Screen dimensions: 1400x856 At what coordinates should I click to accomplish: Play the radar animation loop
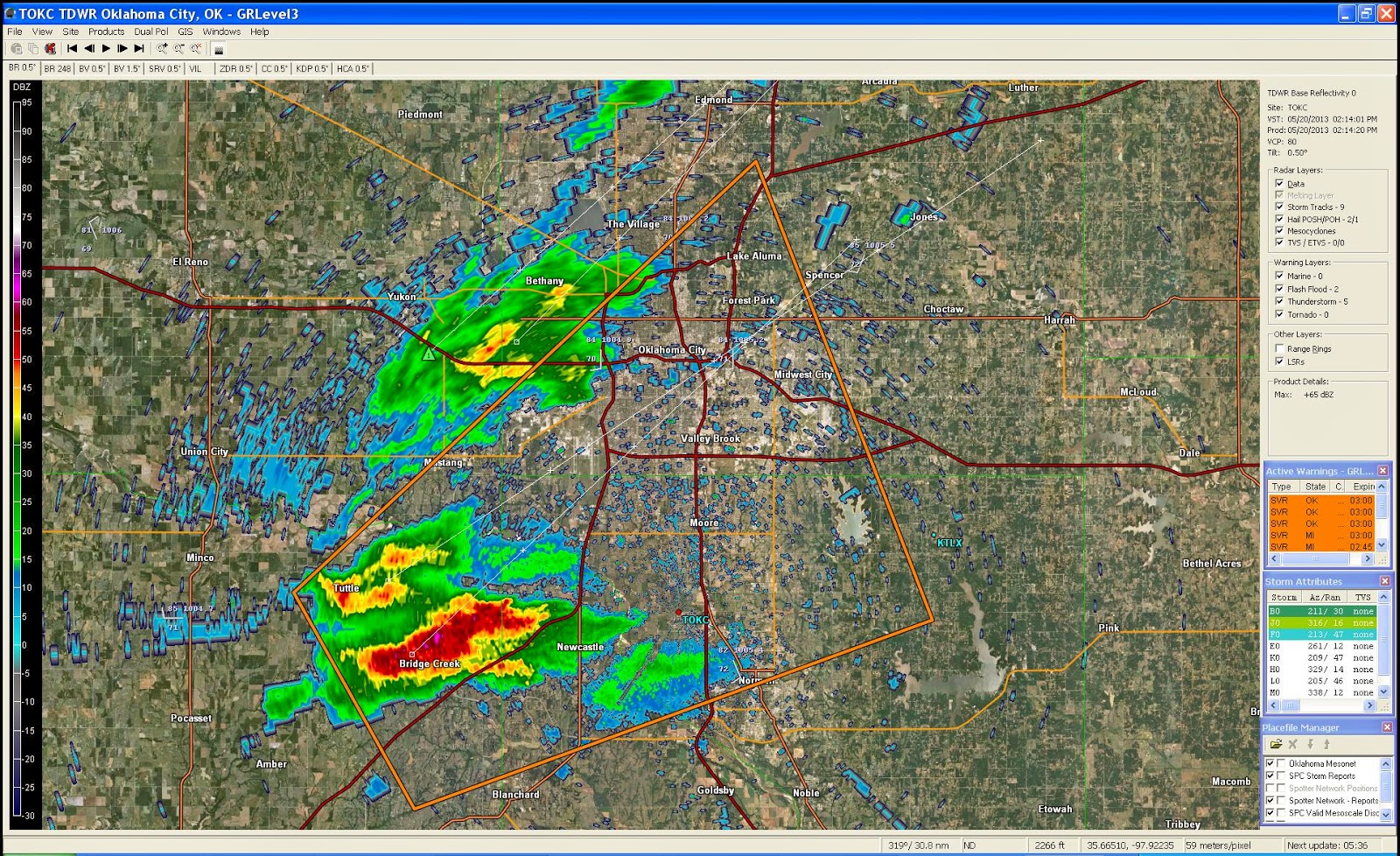point(106,49)
